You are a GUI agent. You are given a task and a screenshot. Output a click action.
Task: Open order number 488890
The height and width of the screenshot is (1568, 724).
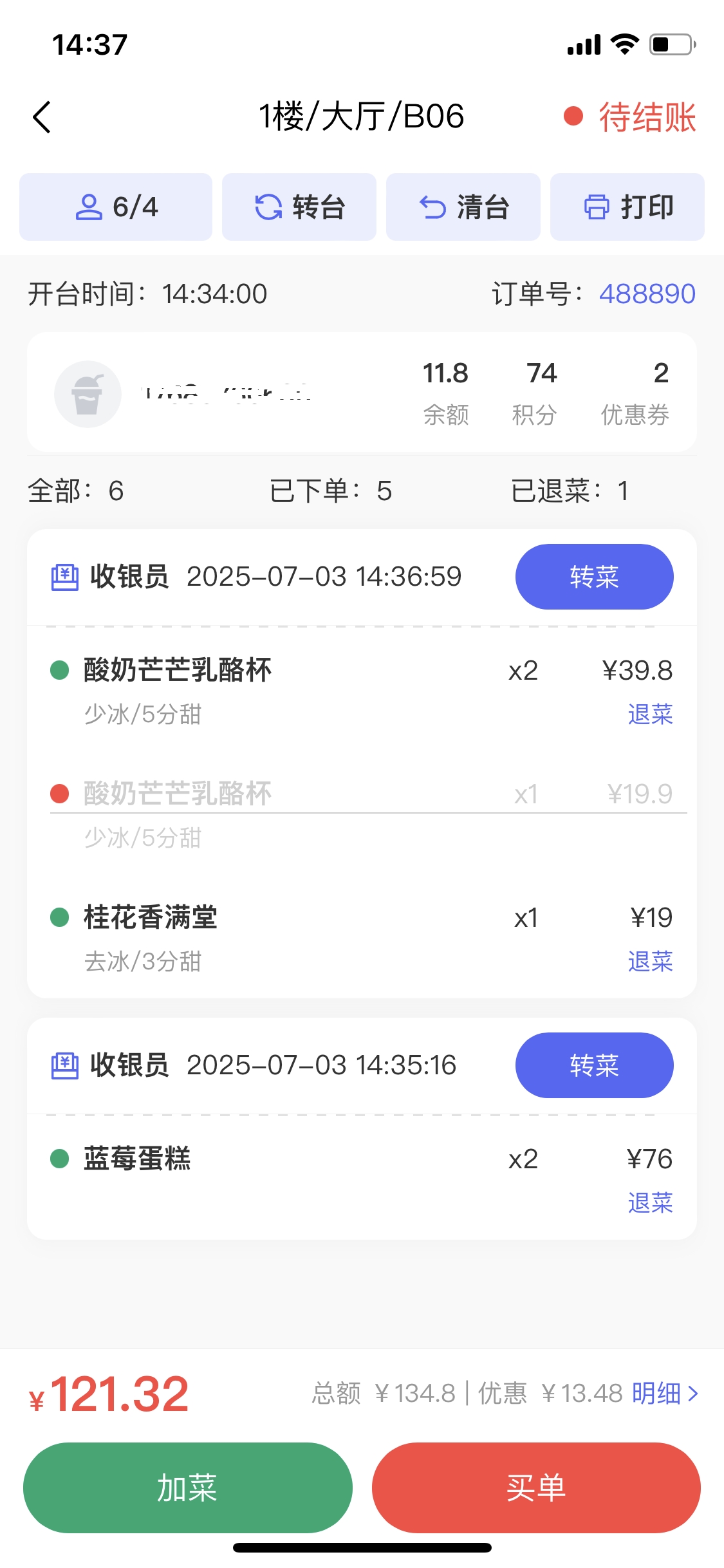pos(647,294)
